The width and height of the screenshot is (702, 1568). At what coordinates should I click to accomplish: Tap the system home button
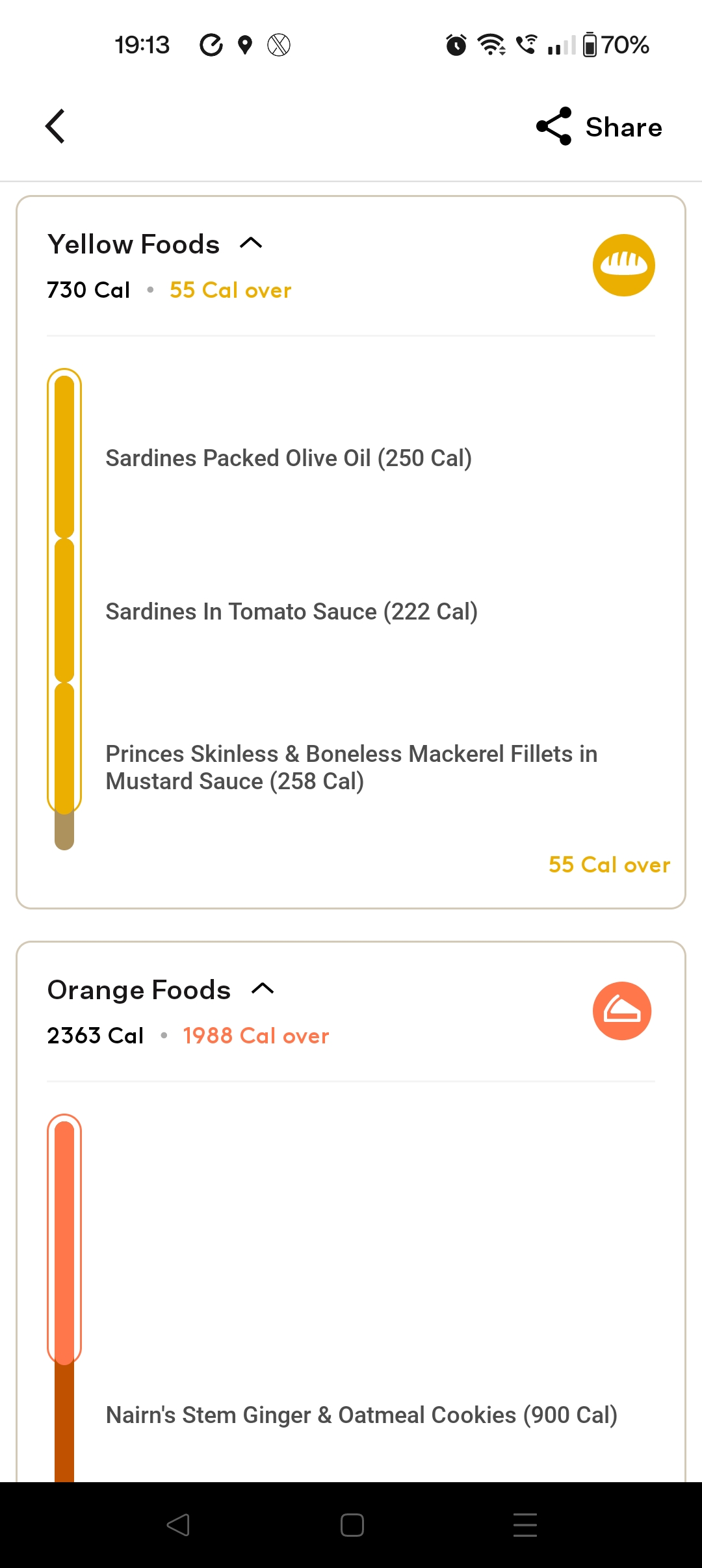tap(352, 1524)
